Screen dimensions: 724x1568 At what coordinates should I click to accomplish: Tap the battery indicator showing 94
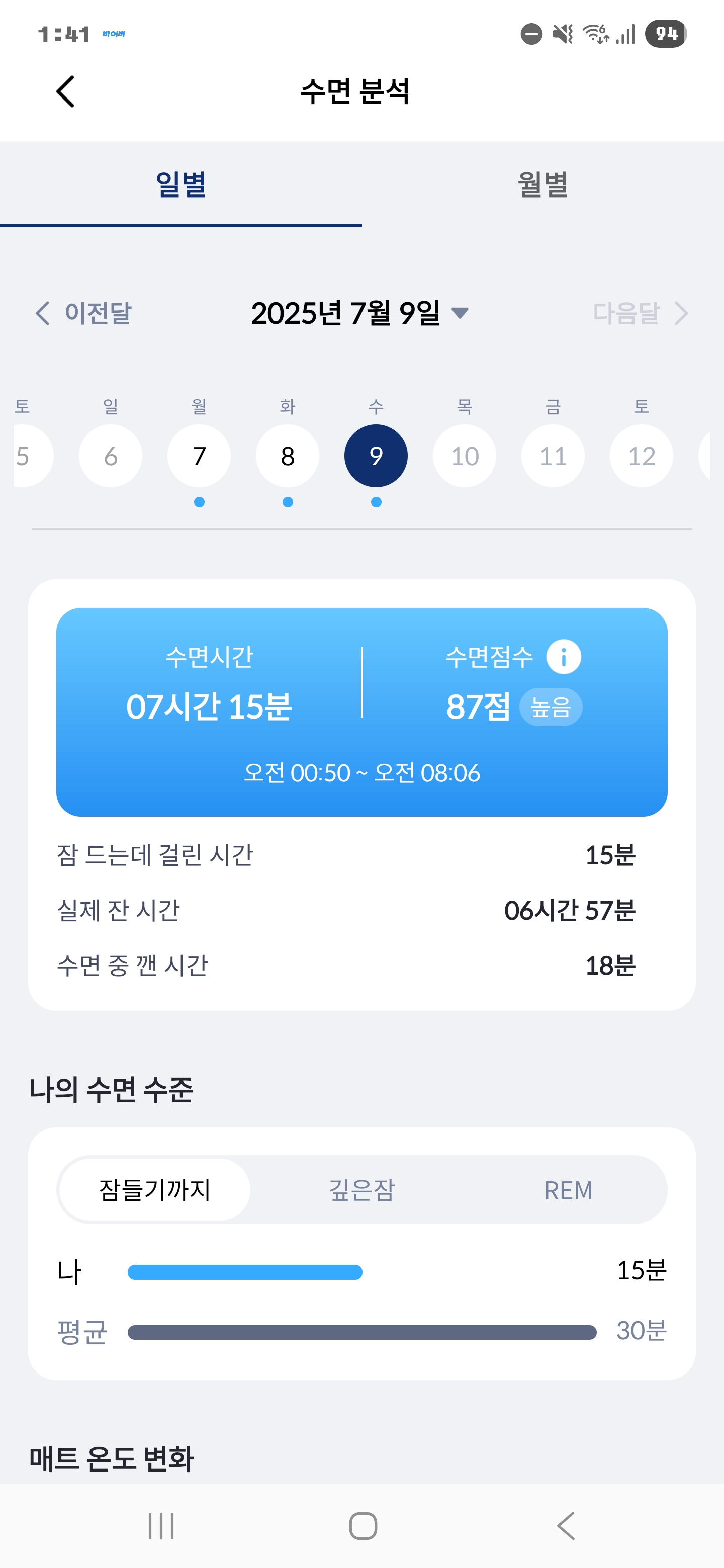pos(666,35)
